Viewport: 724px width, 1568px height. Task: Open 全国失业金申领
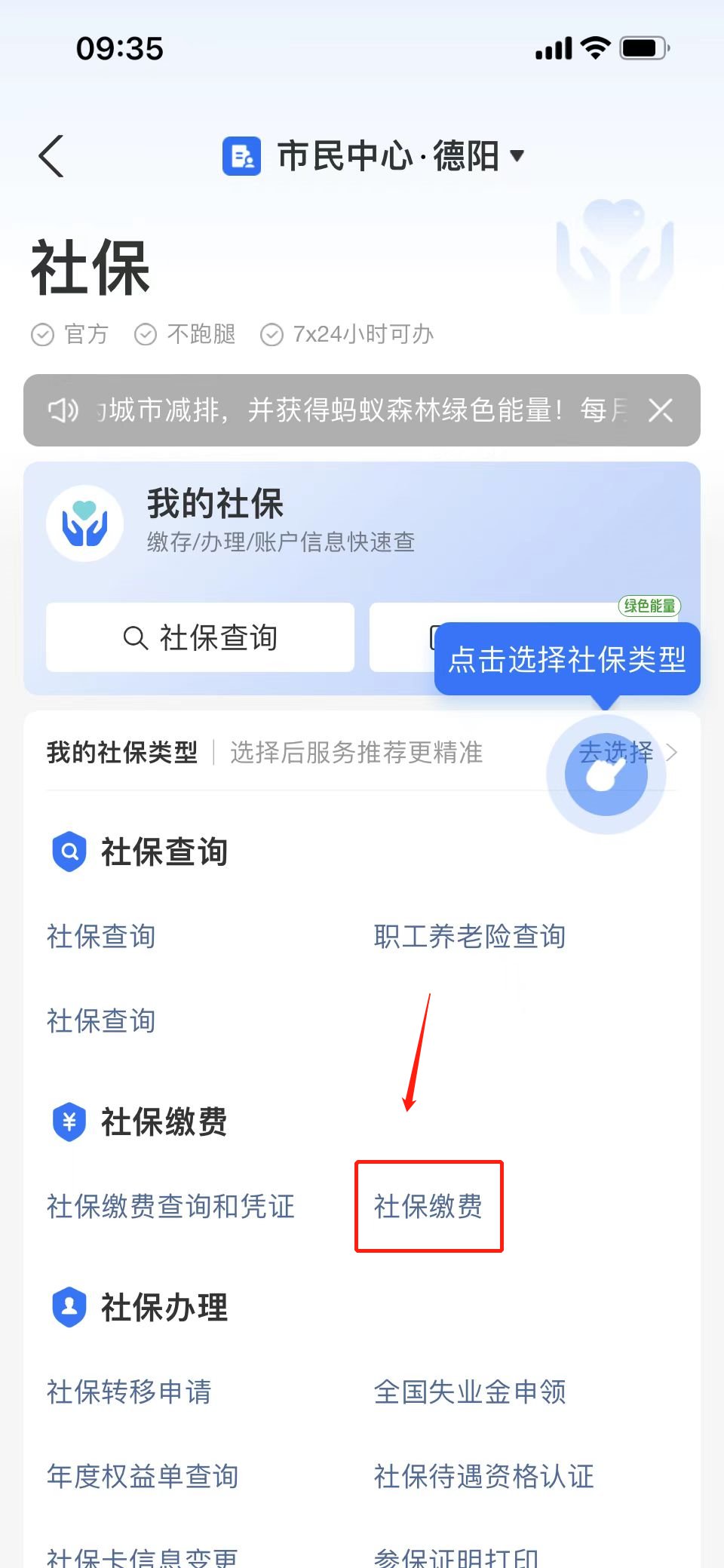[469, 1392]
